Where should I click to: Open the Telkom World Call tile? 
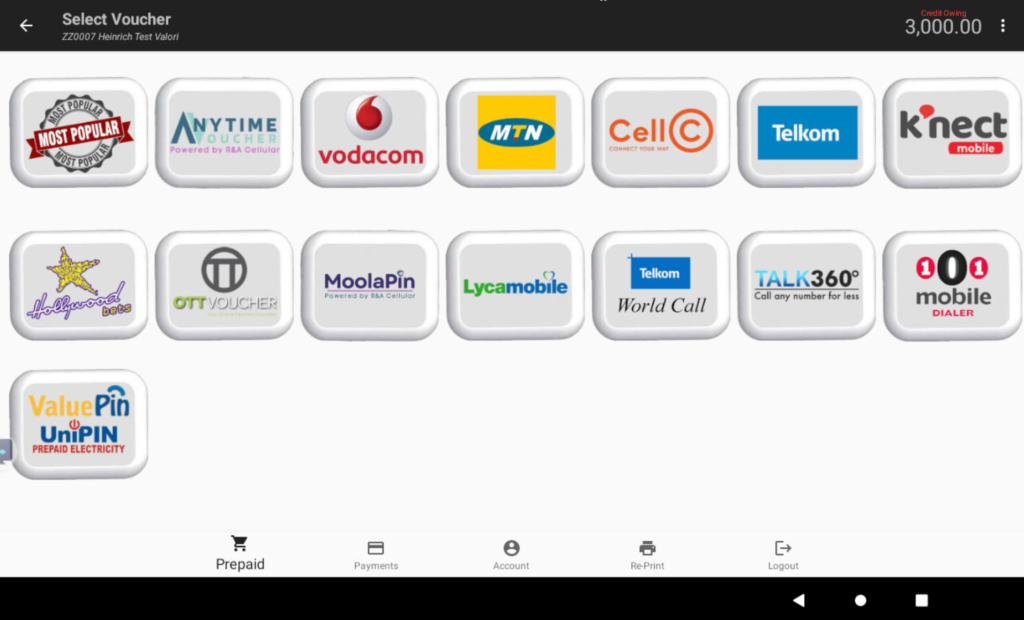(x=661, y=285)
